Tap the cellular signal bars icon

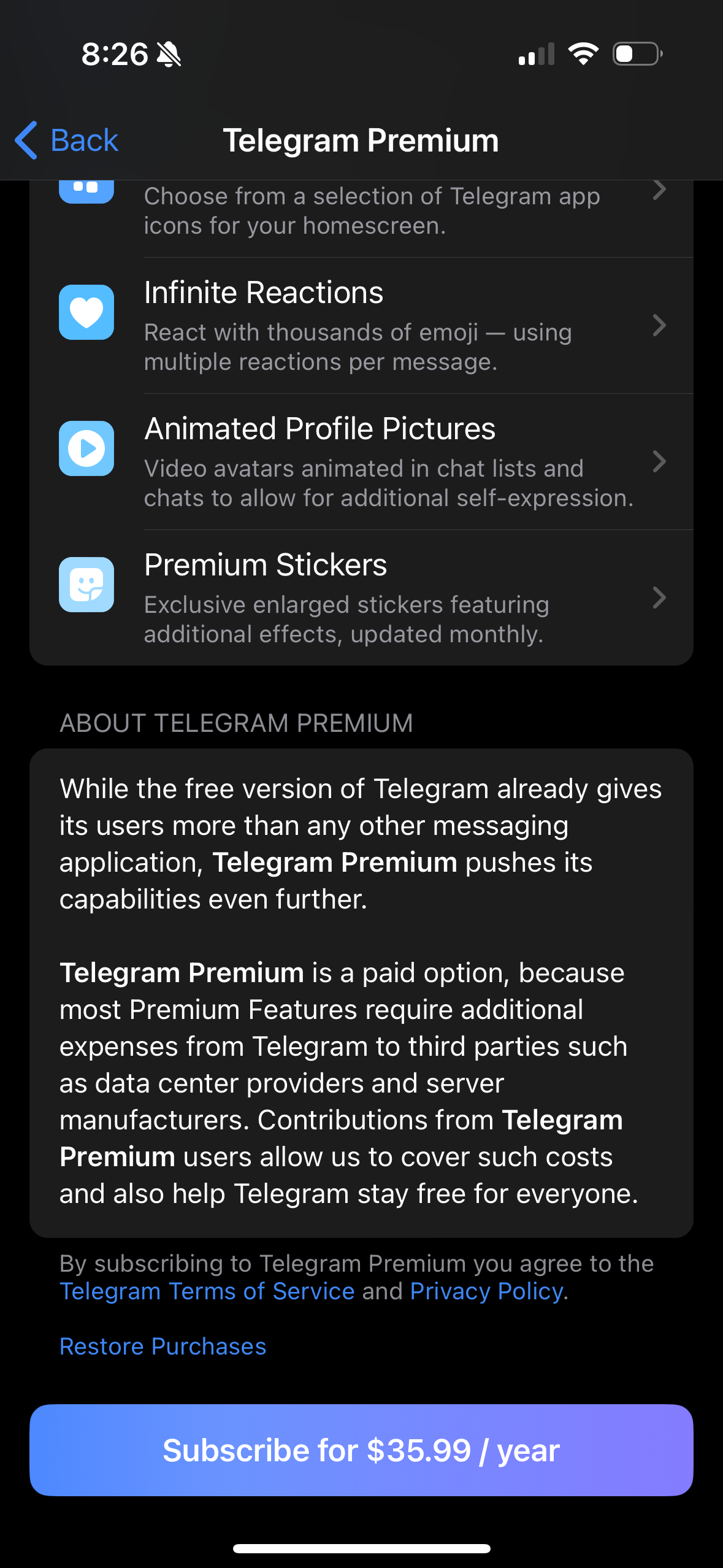click(537, 55)
